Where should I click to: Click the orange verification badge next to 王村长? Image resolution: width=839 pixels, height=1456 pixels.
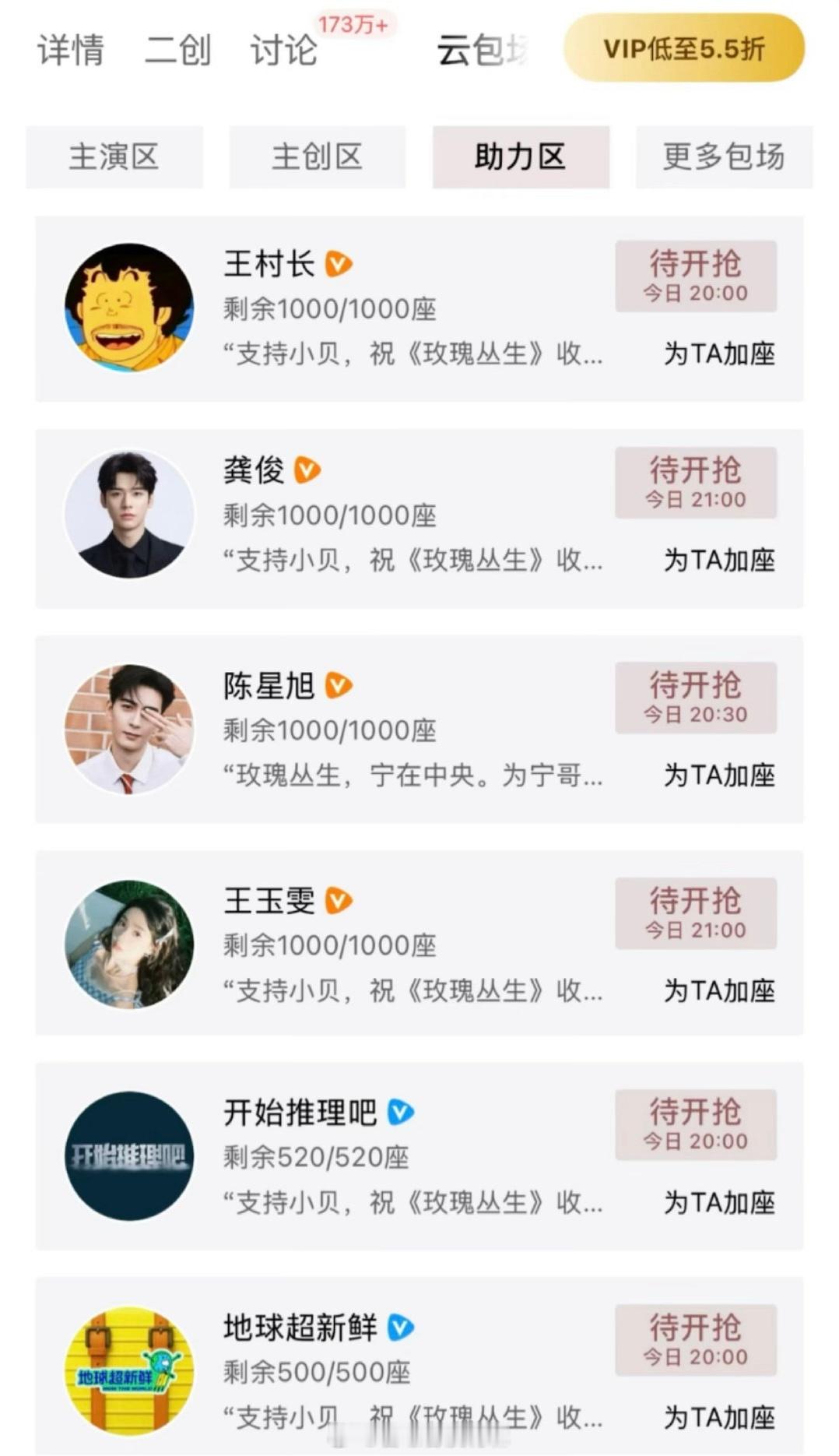tap(338, 265)
